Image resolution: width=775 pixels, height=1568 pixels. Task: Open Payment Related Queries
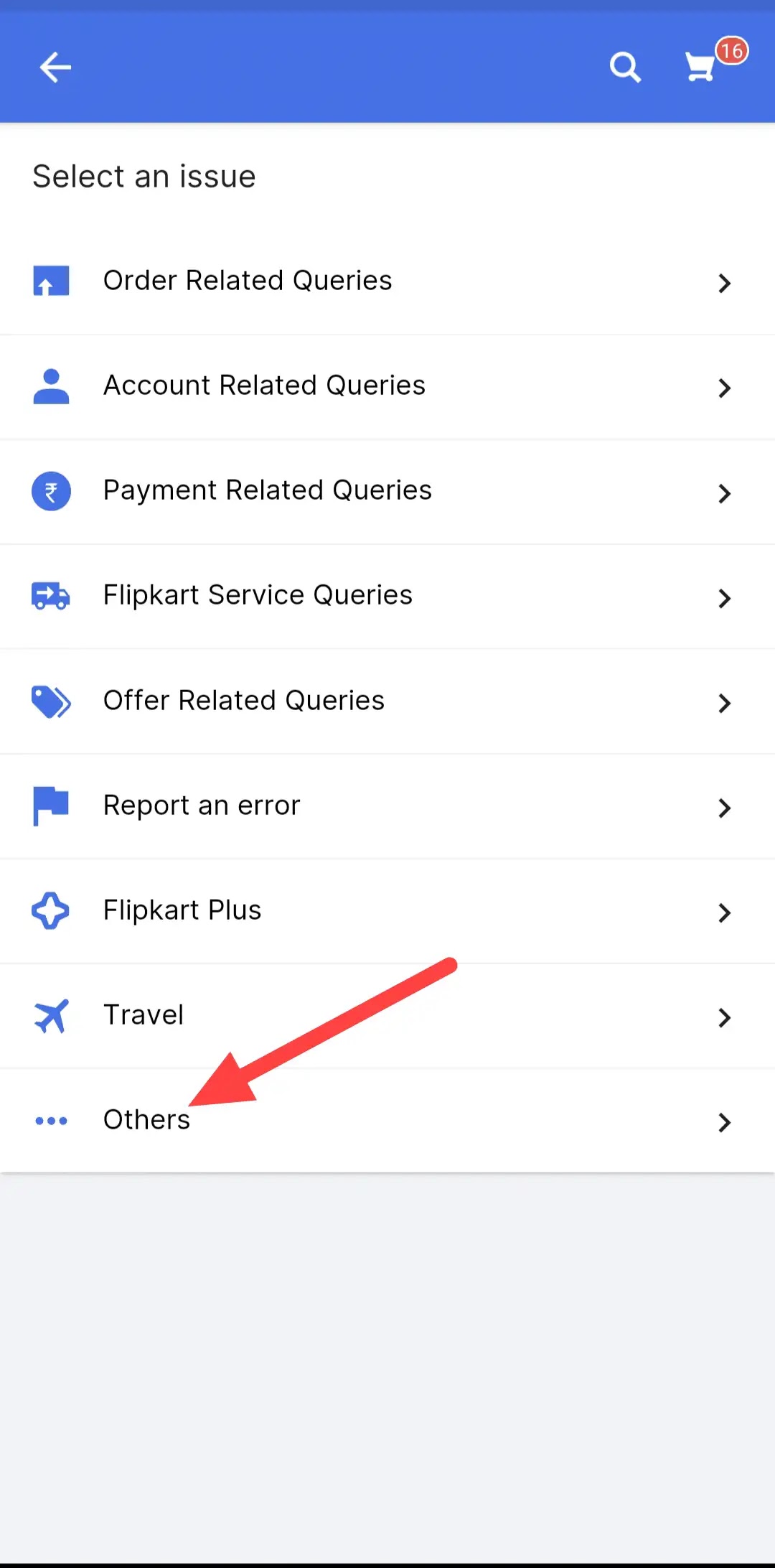pyautogui.click(x=387, y=492)
